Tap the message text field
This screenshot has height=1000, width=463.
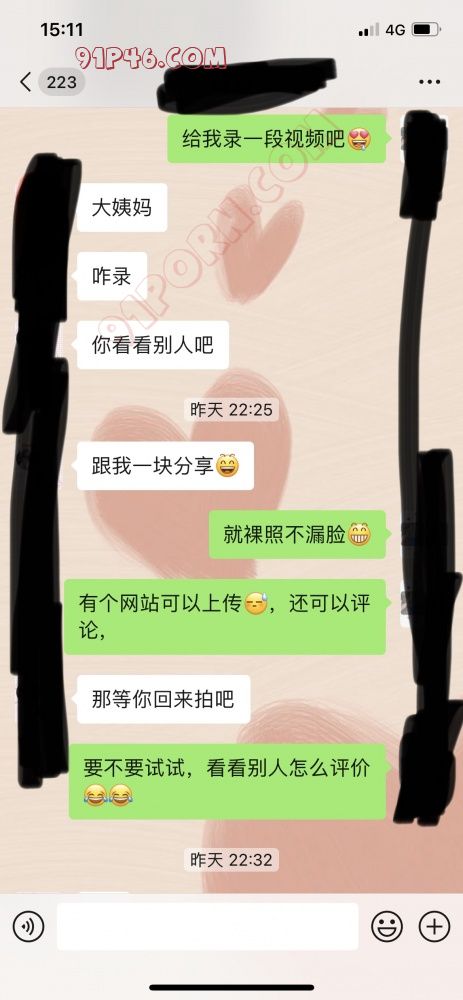tap(207, 926)
